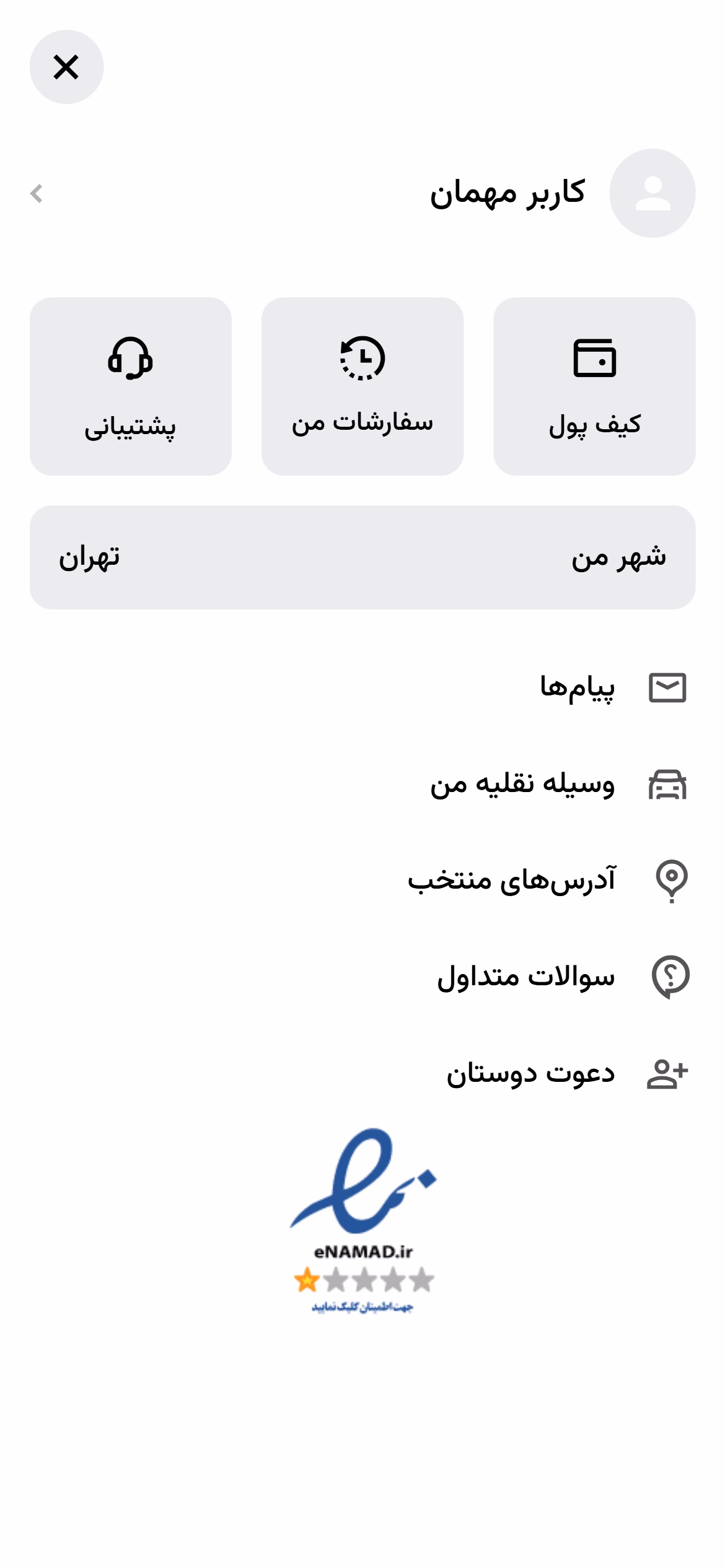Open the wallet card (کیف پول)
Viewport: 725px width, 1568px height.
coord(594,386)
